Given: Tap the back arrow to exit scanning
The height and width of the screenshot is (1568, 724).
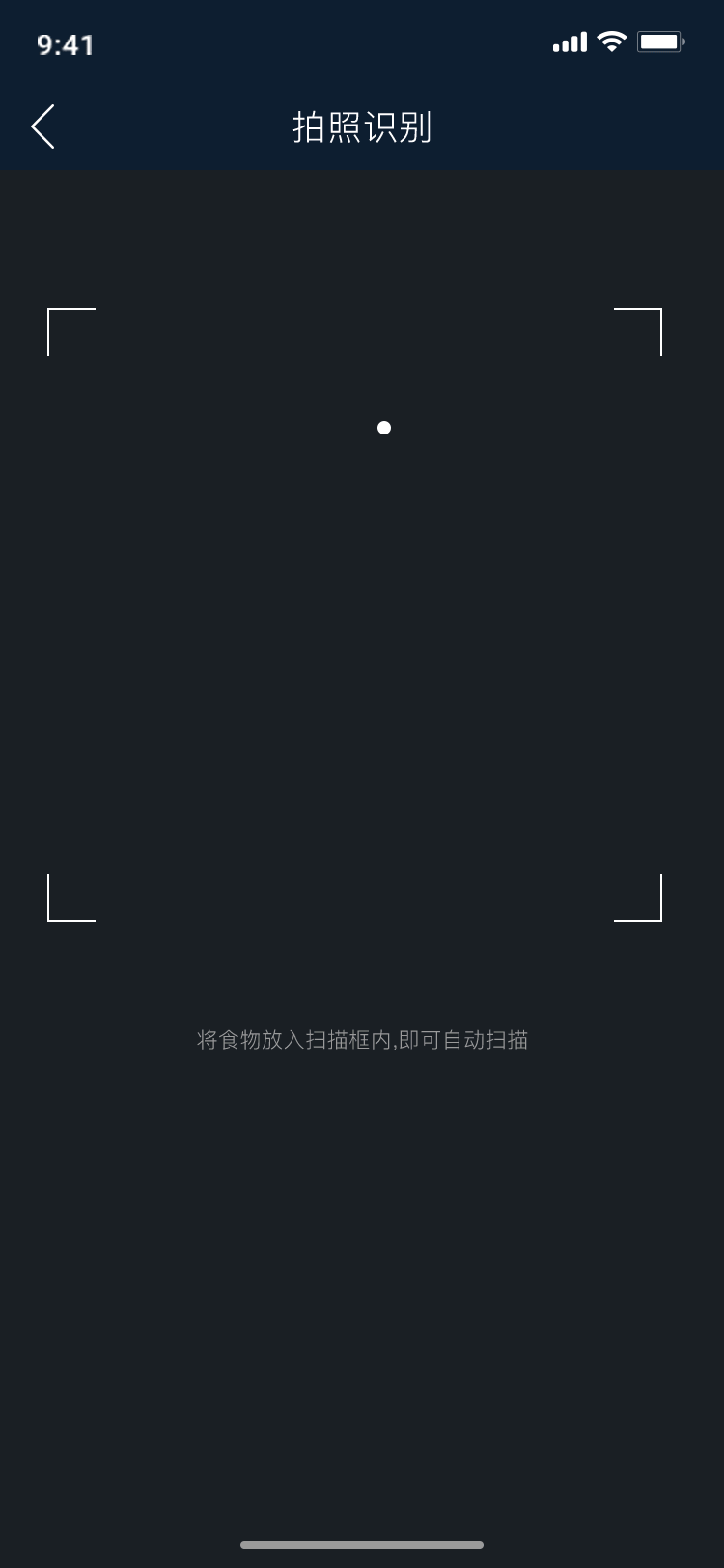Looking at the screenshot, I should coord(42,126).
